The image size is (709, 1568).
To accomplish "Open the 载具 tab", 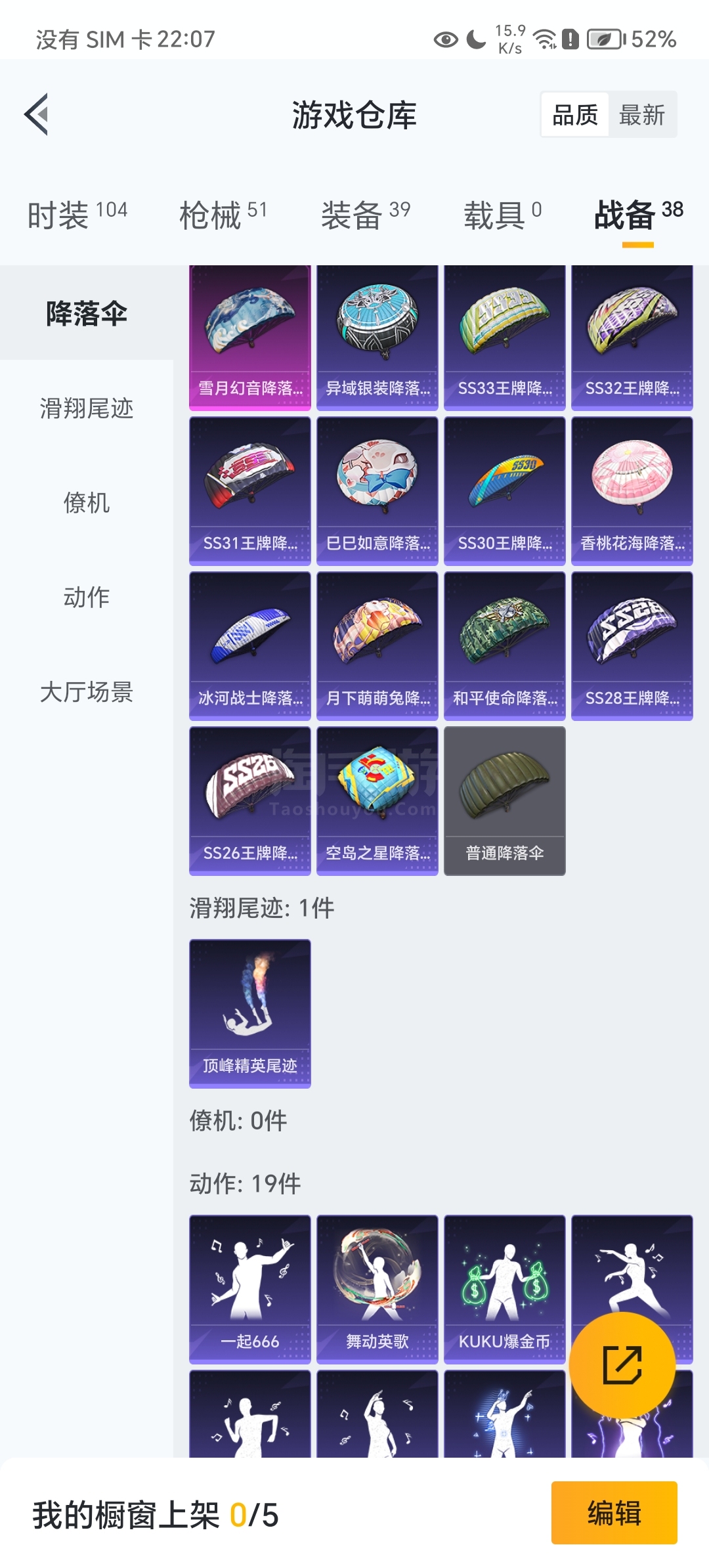I will [503, 215].
